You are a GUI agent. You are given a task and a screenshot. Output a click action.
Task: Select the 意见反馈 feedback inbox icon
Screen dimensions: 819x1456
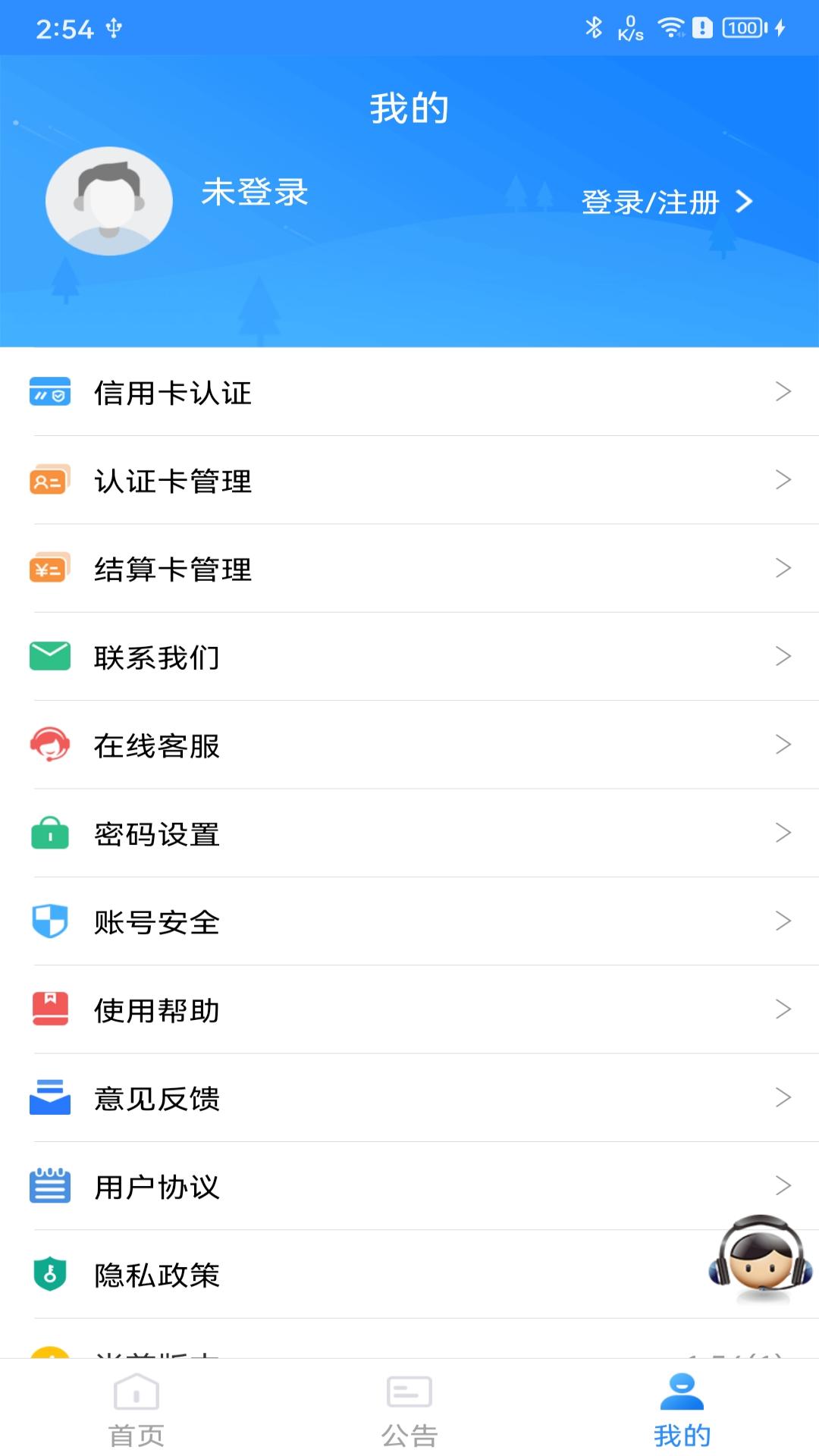(x=49, y=1099)
